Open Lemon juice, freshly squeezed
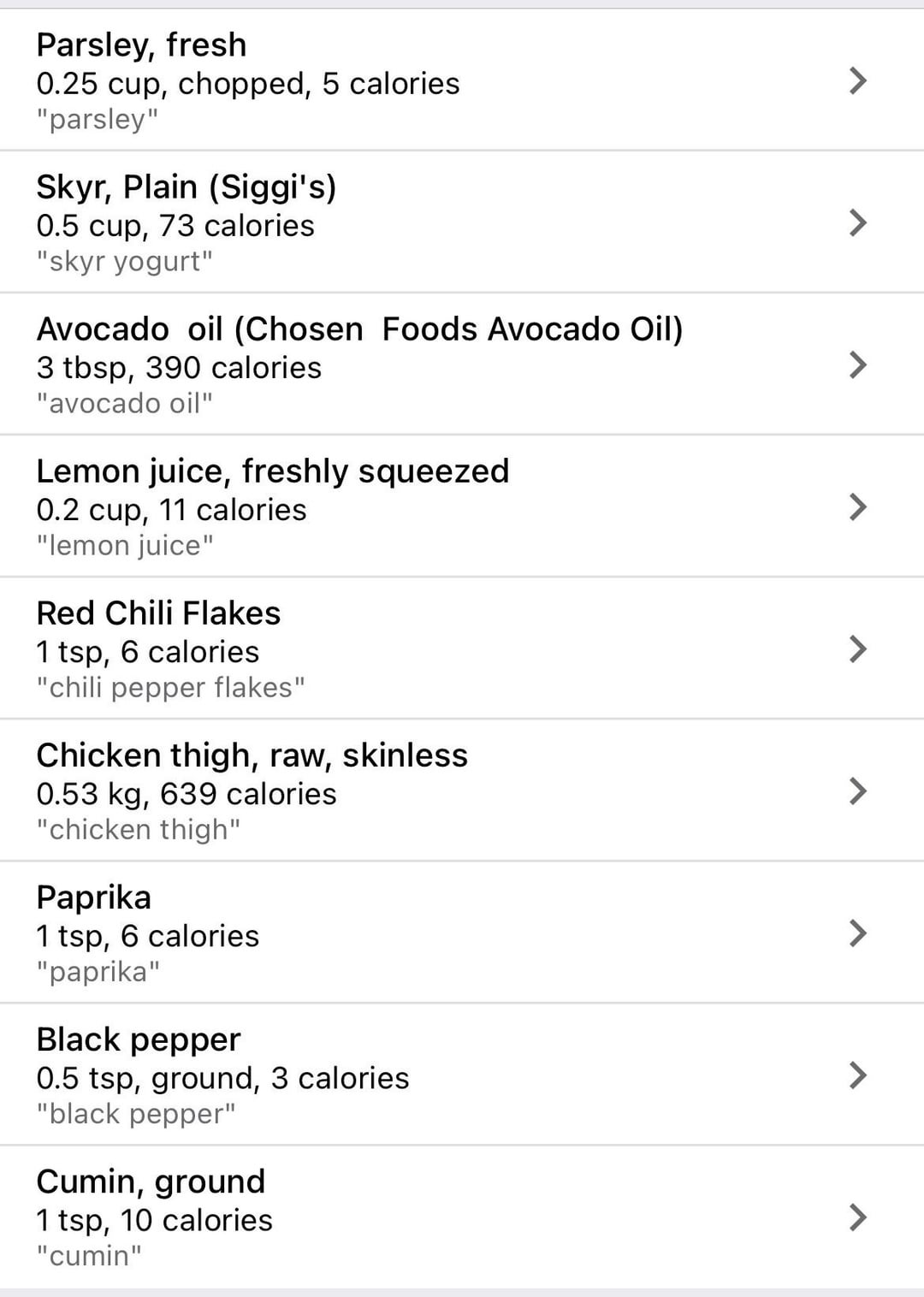 point(462,506)
